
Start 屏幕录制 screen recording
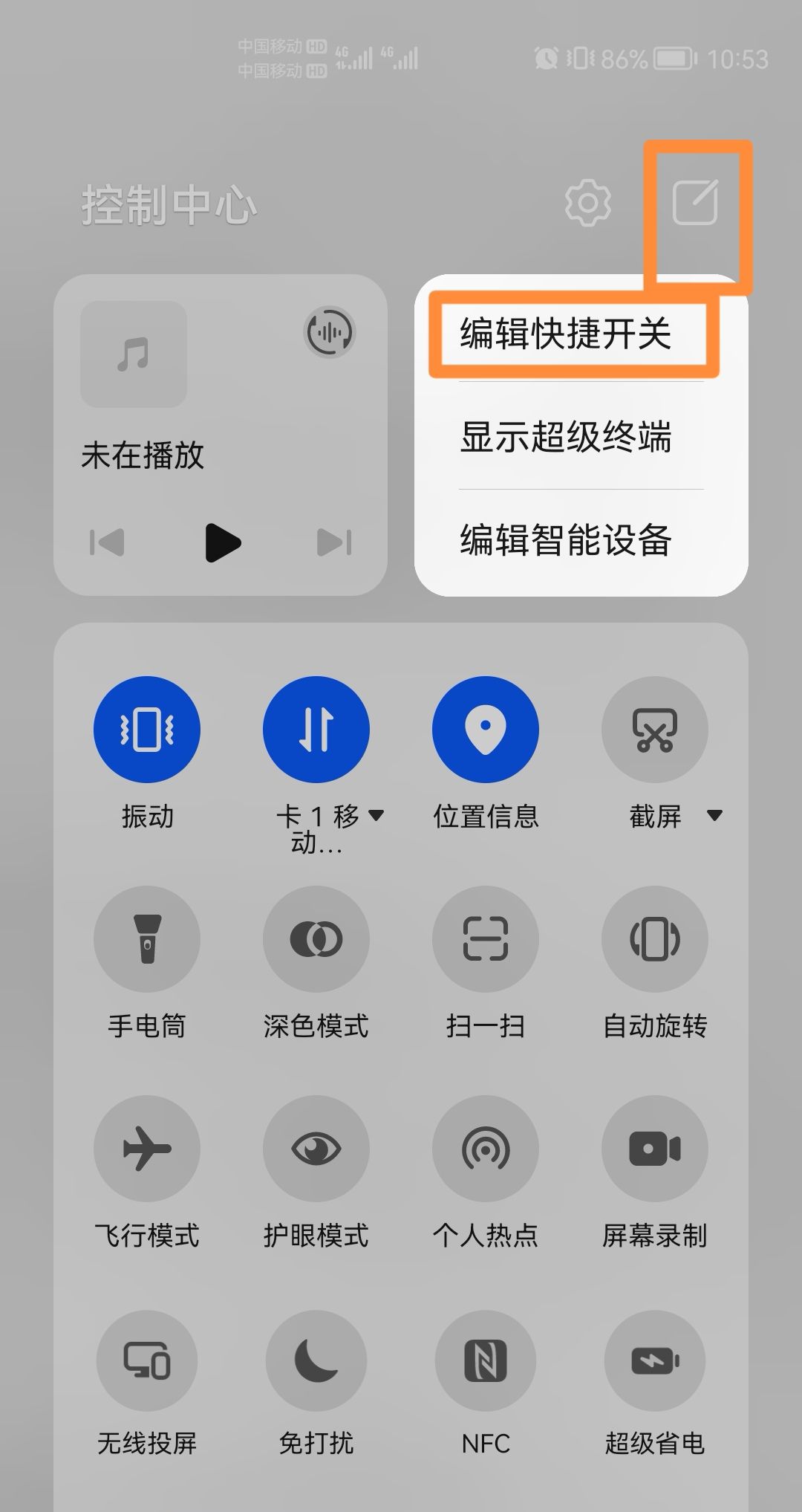[x=654, y=1148]
